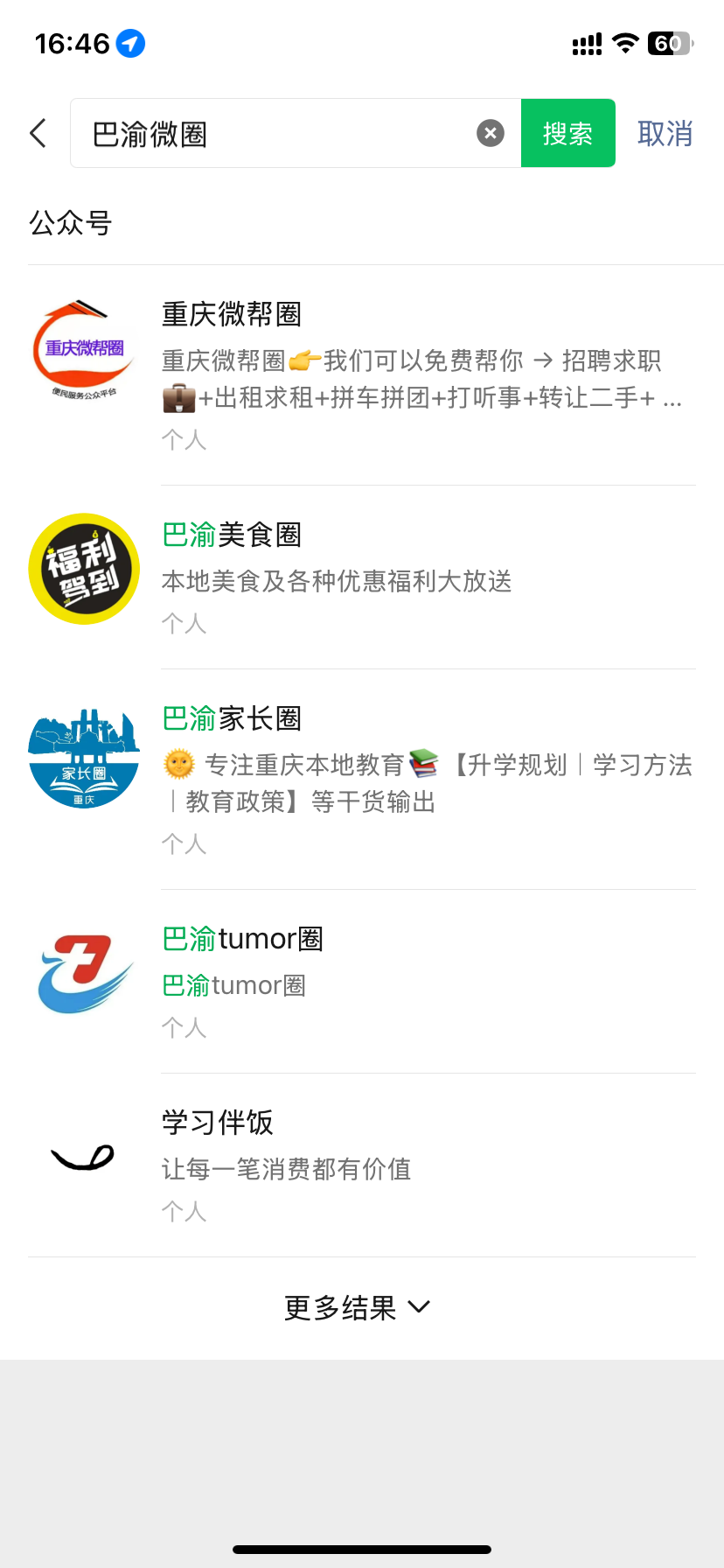
Task: Go back using the left arrow
Action: point(38,133)
